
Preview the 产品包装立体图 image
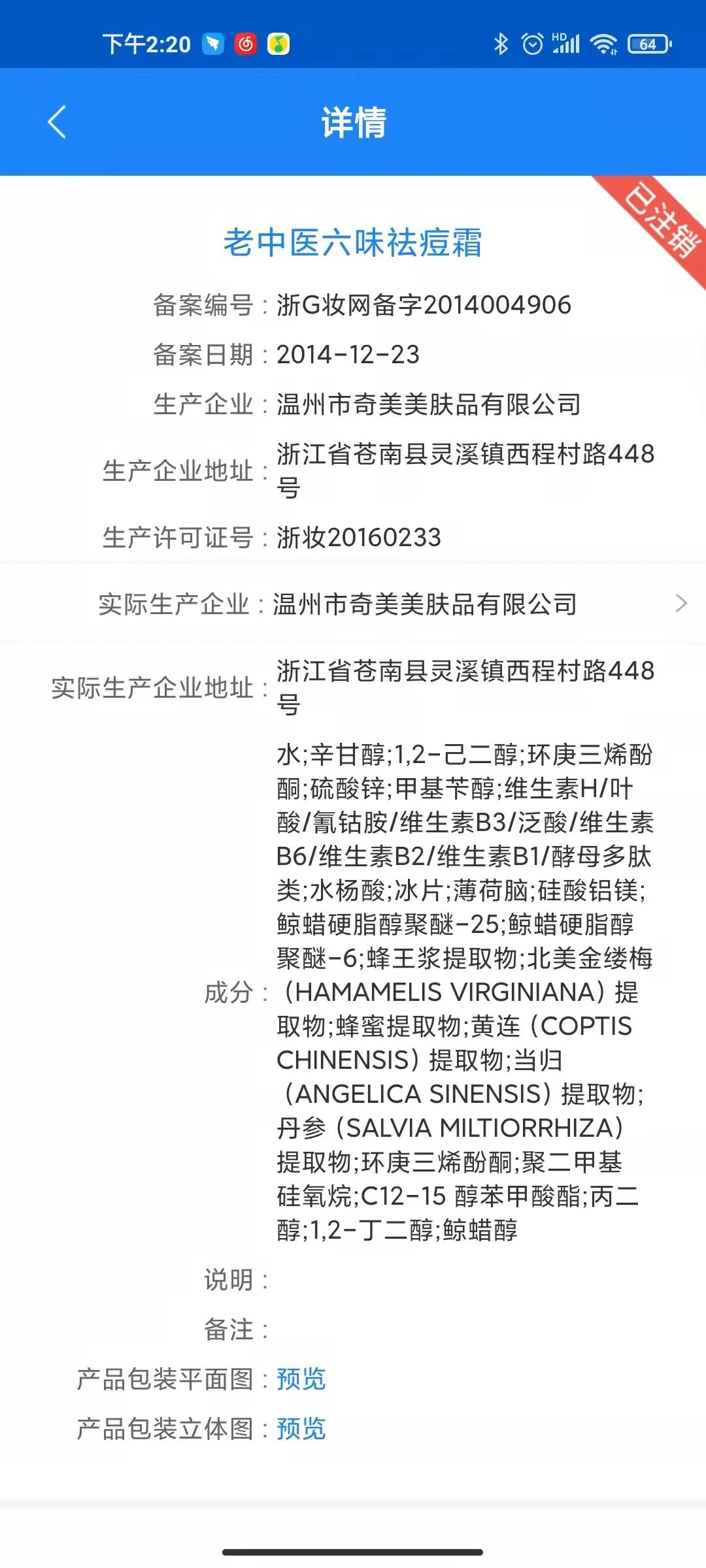pos(301,1429)
